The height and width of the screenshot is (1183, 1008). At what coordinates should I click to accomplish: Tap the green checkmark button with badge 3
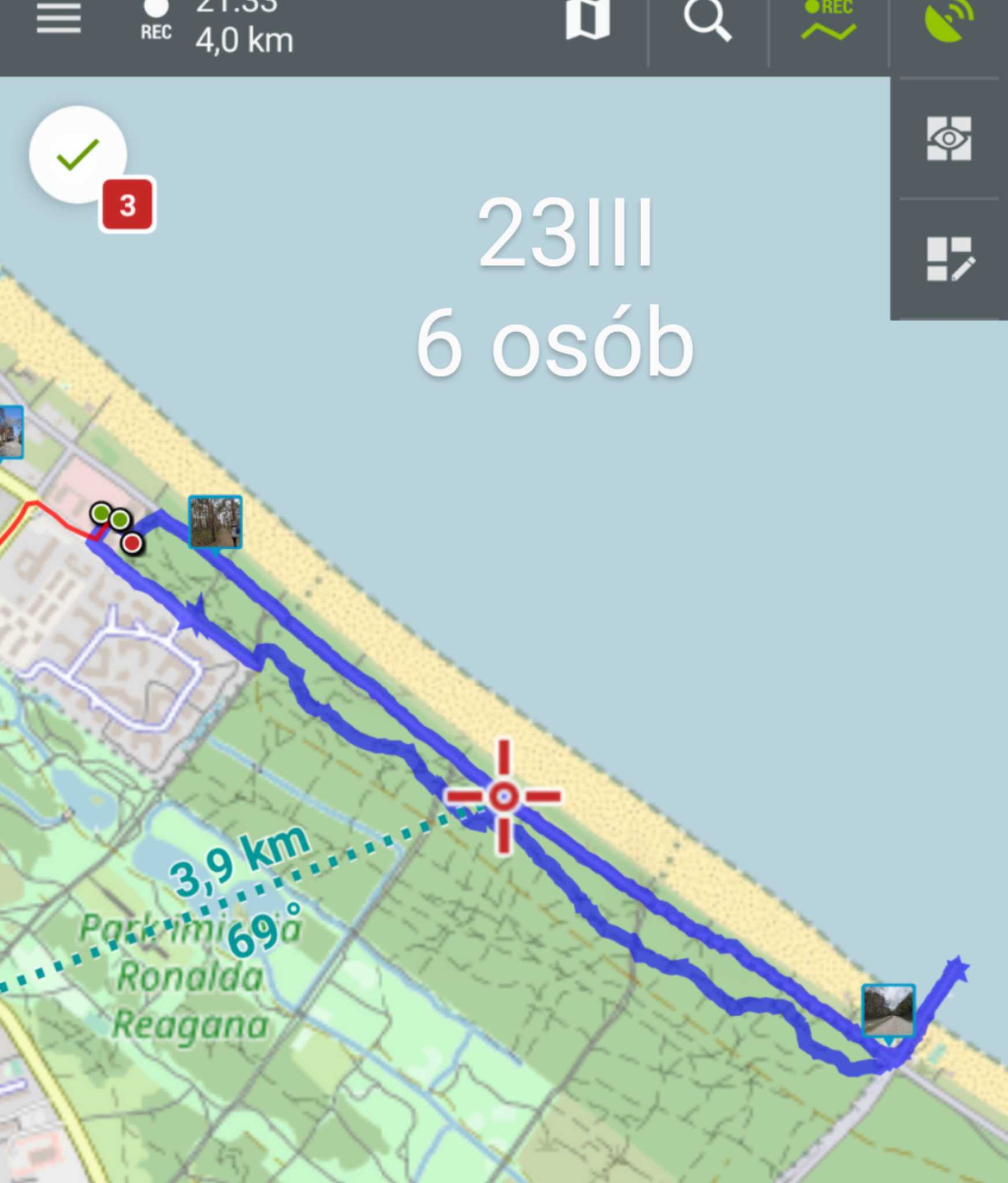[78, 155]
